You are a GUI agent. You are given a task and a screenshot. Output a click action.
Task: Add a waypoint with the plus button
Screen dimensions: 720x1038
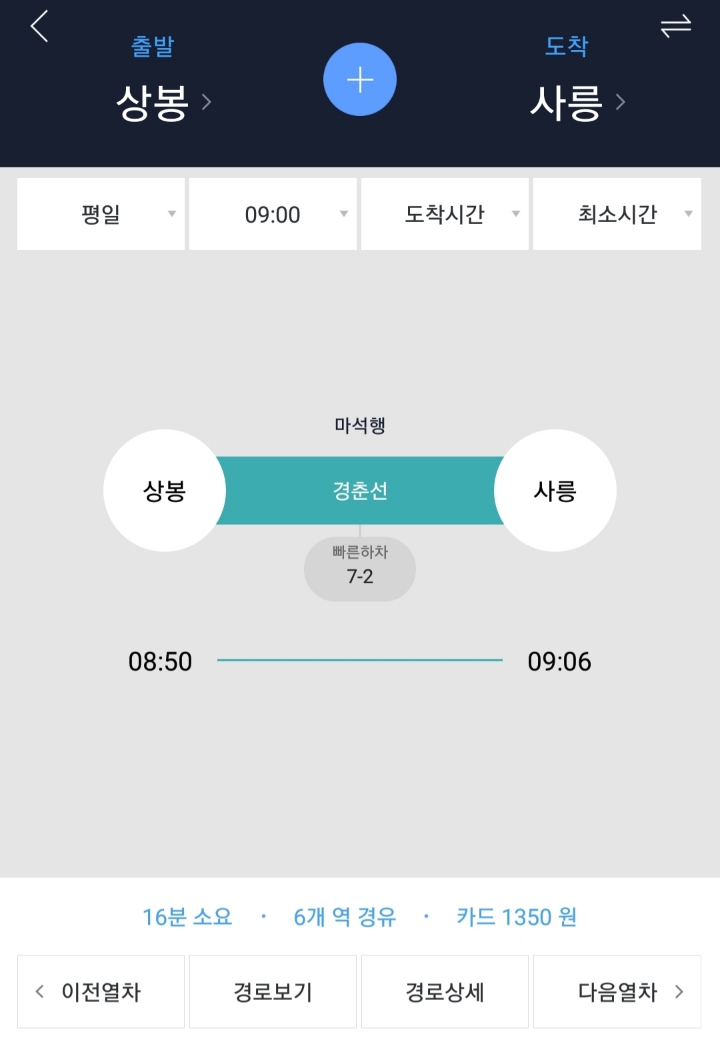pyautogui.click(x=360, y=80)
